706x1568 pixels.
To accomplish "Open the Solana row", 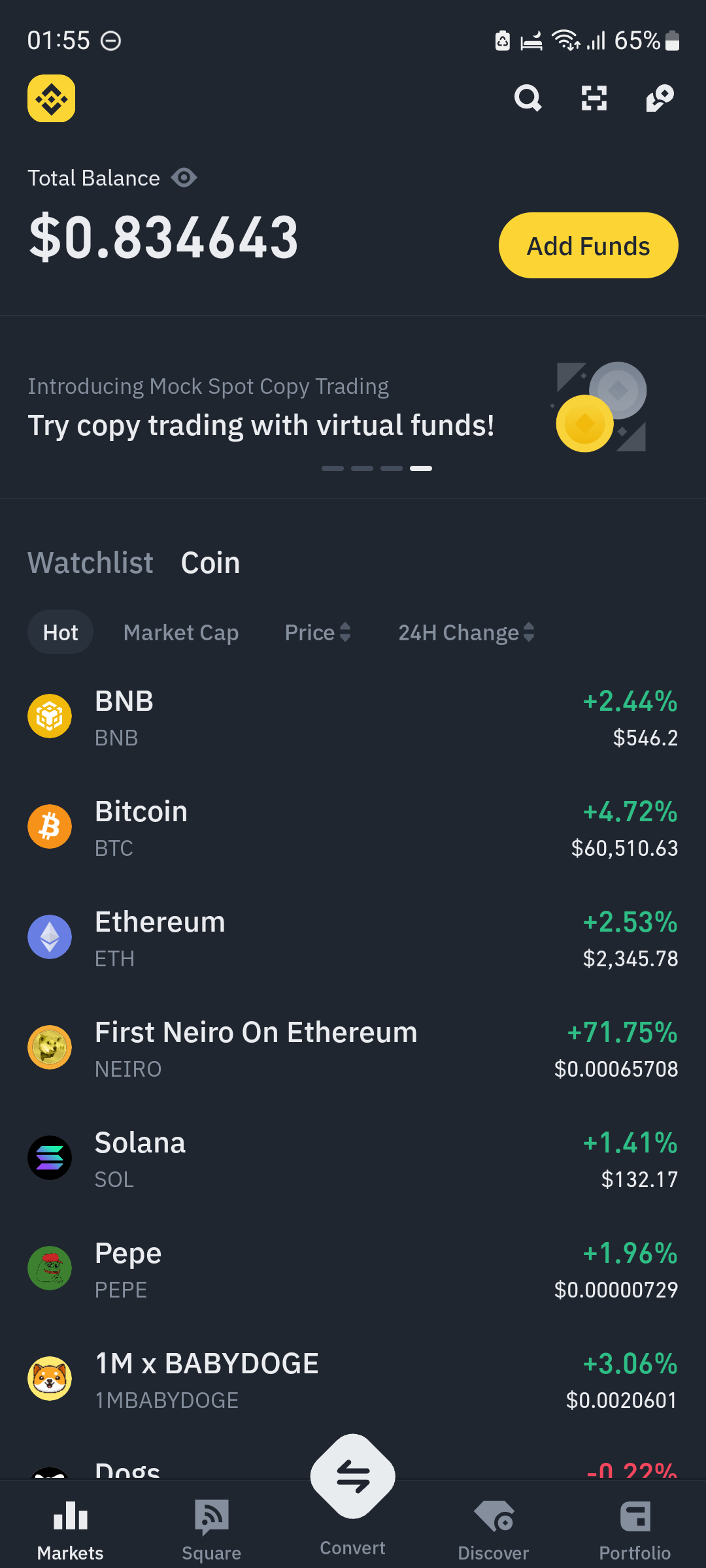I will 353,1160.
